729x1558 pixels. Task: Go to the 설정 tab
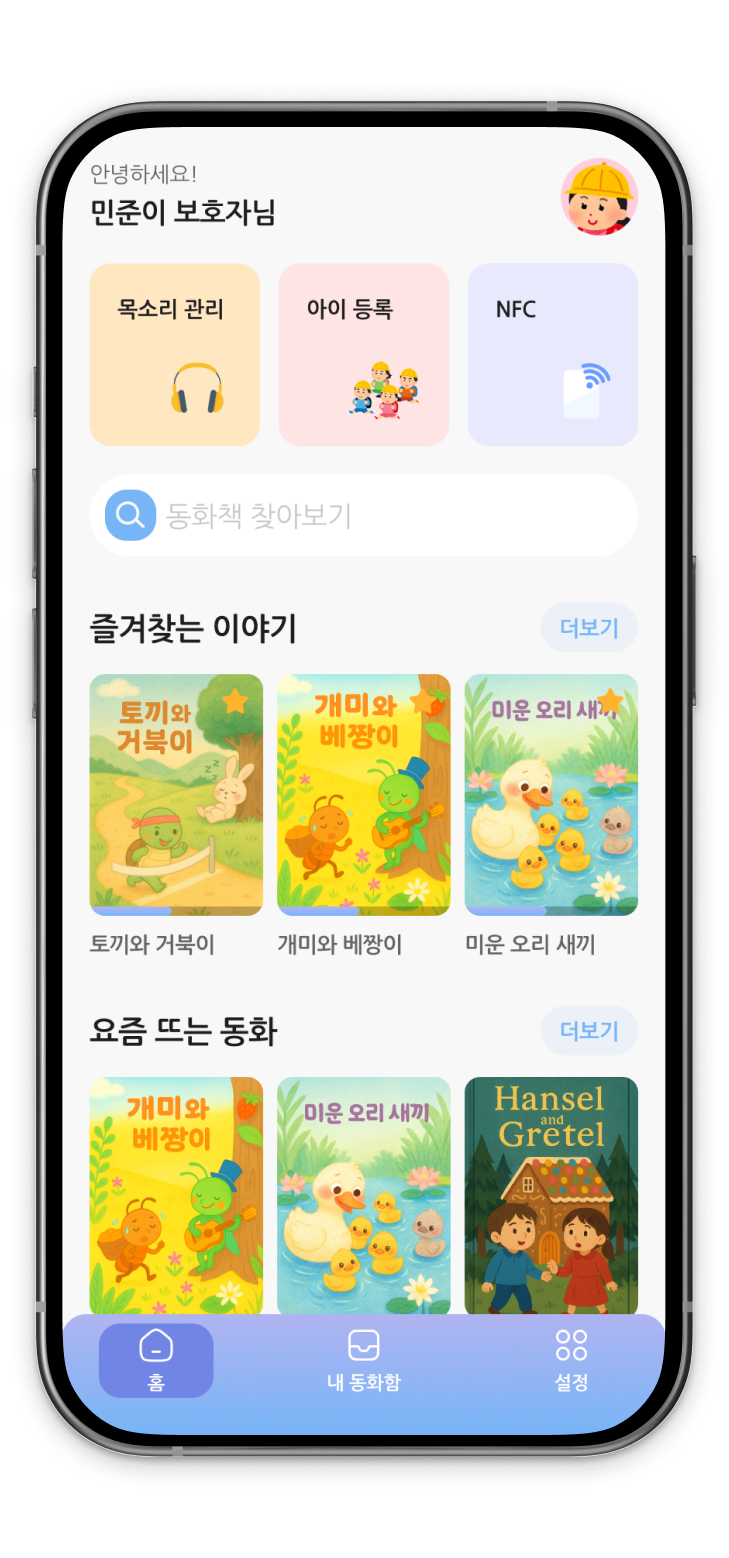[571, 1360]
